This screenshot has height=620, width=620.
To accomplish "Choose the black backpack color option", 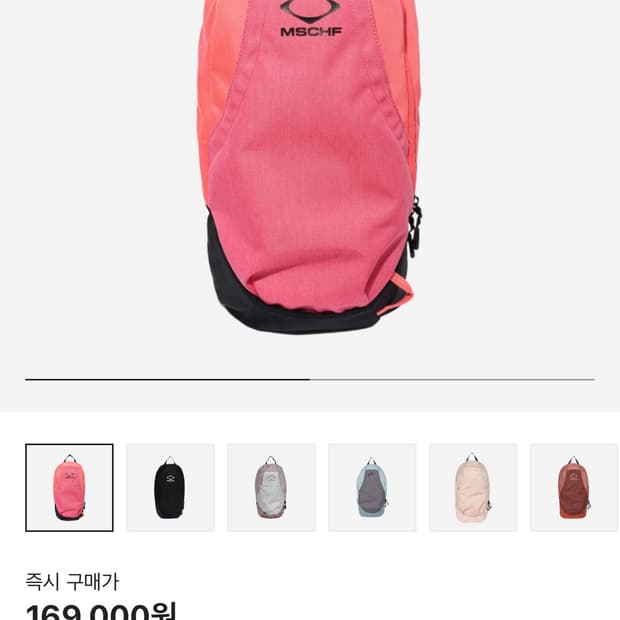I will click(x=170, y=488).
